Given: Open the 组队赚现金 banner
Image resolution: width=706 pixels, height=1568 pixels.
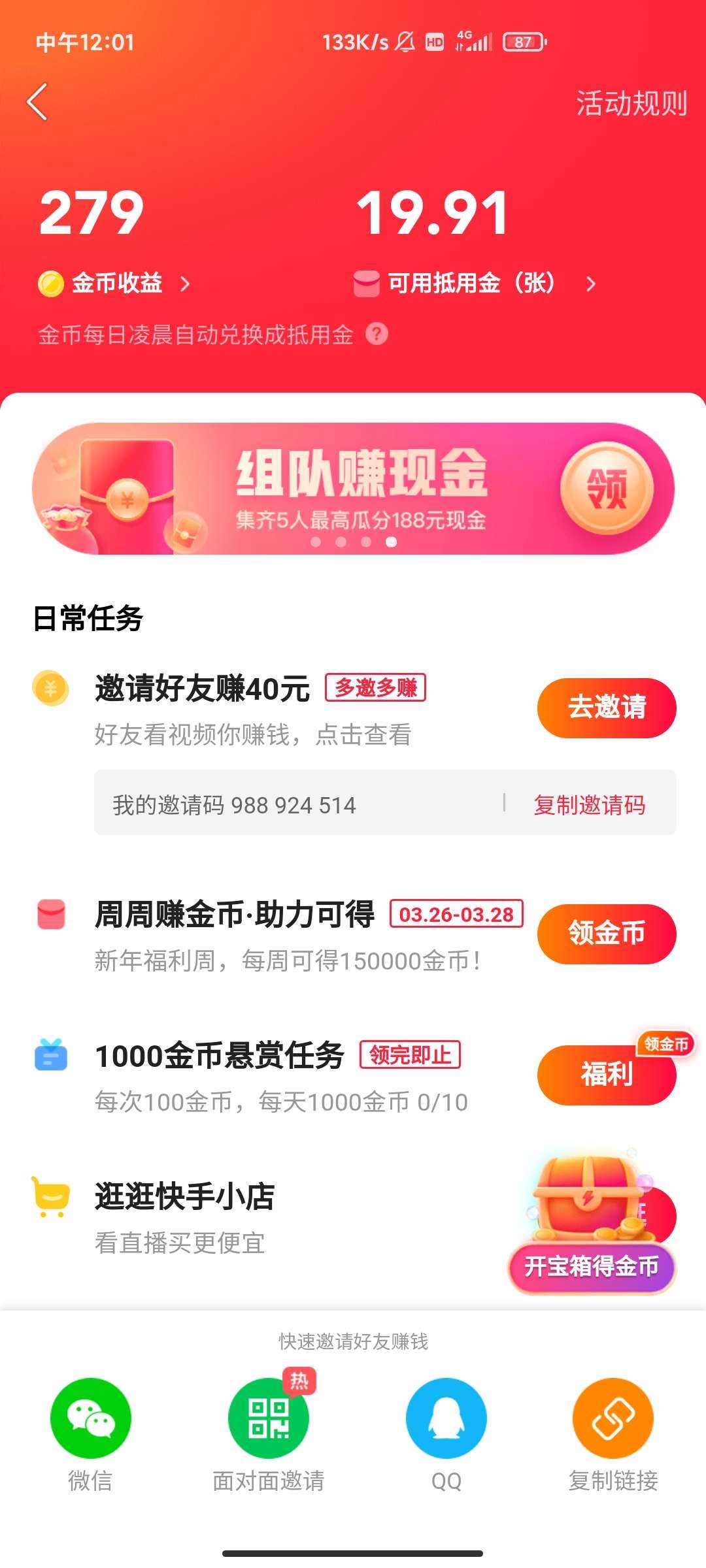Looking at the screenshot, I should (x=353, y=489).
